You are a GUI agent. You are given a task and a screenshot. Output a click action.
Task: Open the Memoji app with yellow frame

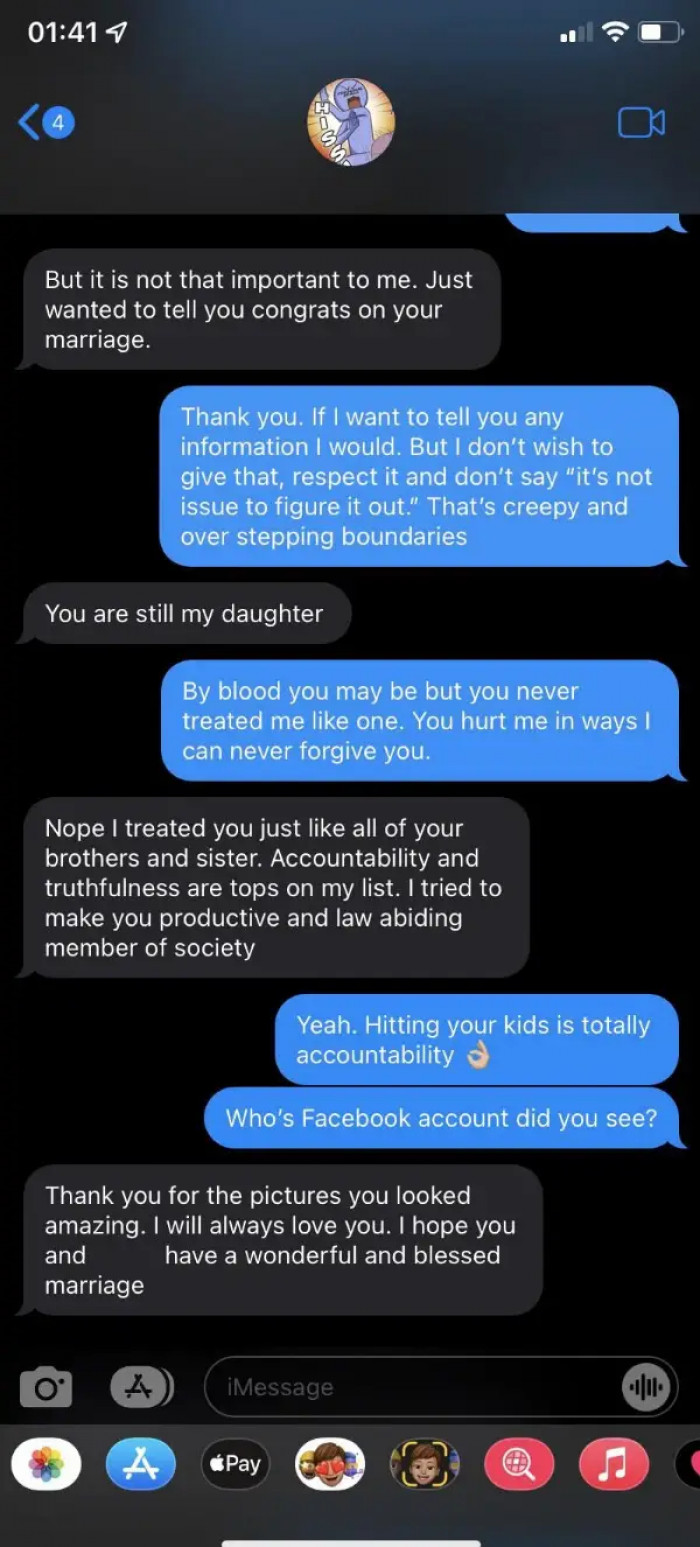click(x=424, y=1464)
